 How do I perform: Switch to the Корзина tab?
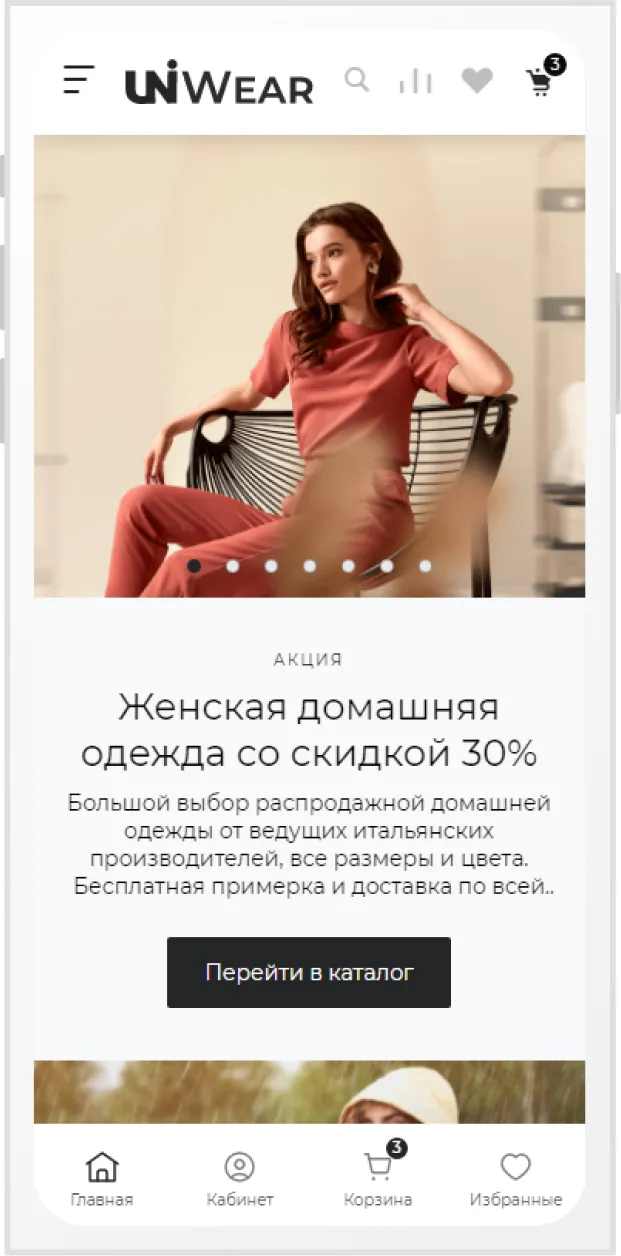pos(378,1179)
